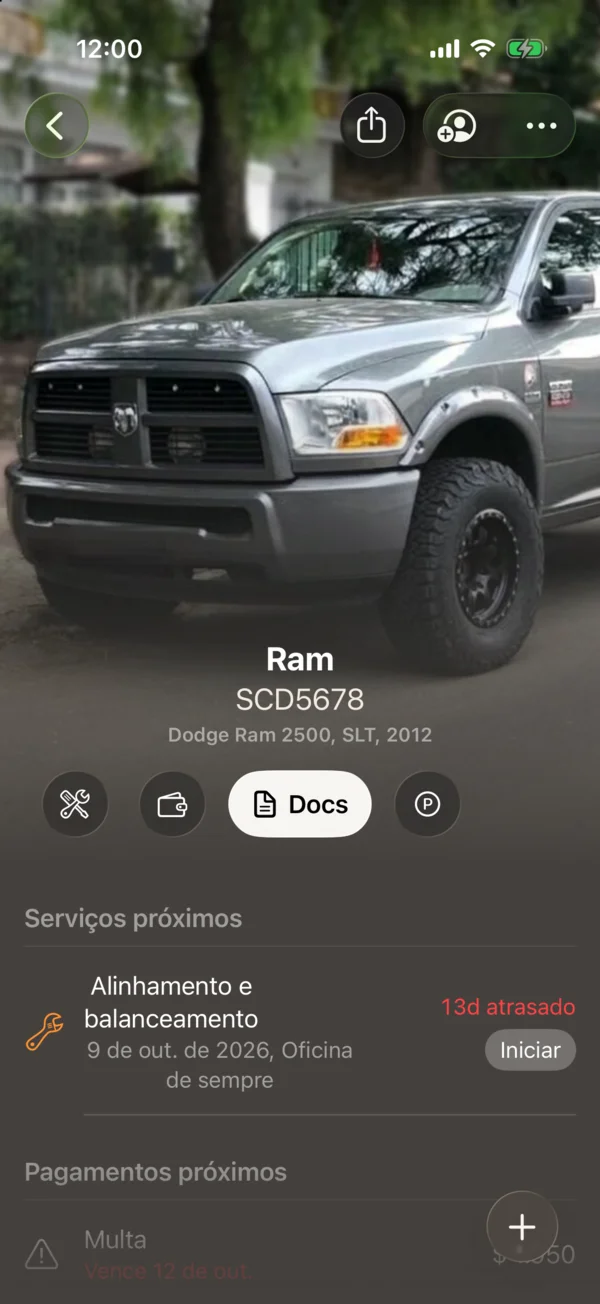Switch to the wallet expenses tab
This screenshot has width=600, height=1304.
(x=172, y=804)
